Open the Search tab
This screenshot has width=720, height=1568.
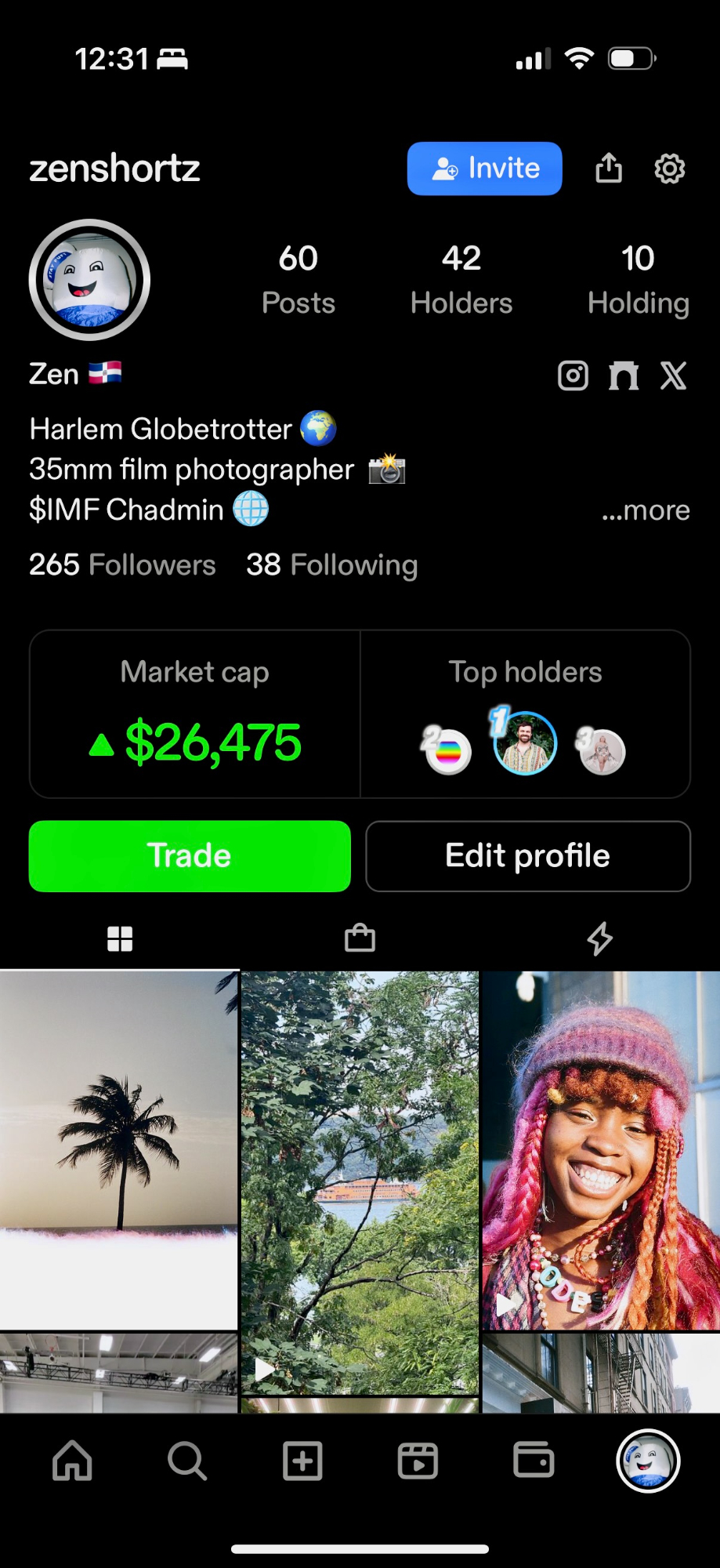[x=187, y=1461]
